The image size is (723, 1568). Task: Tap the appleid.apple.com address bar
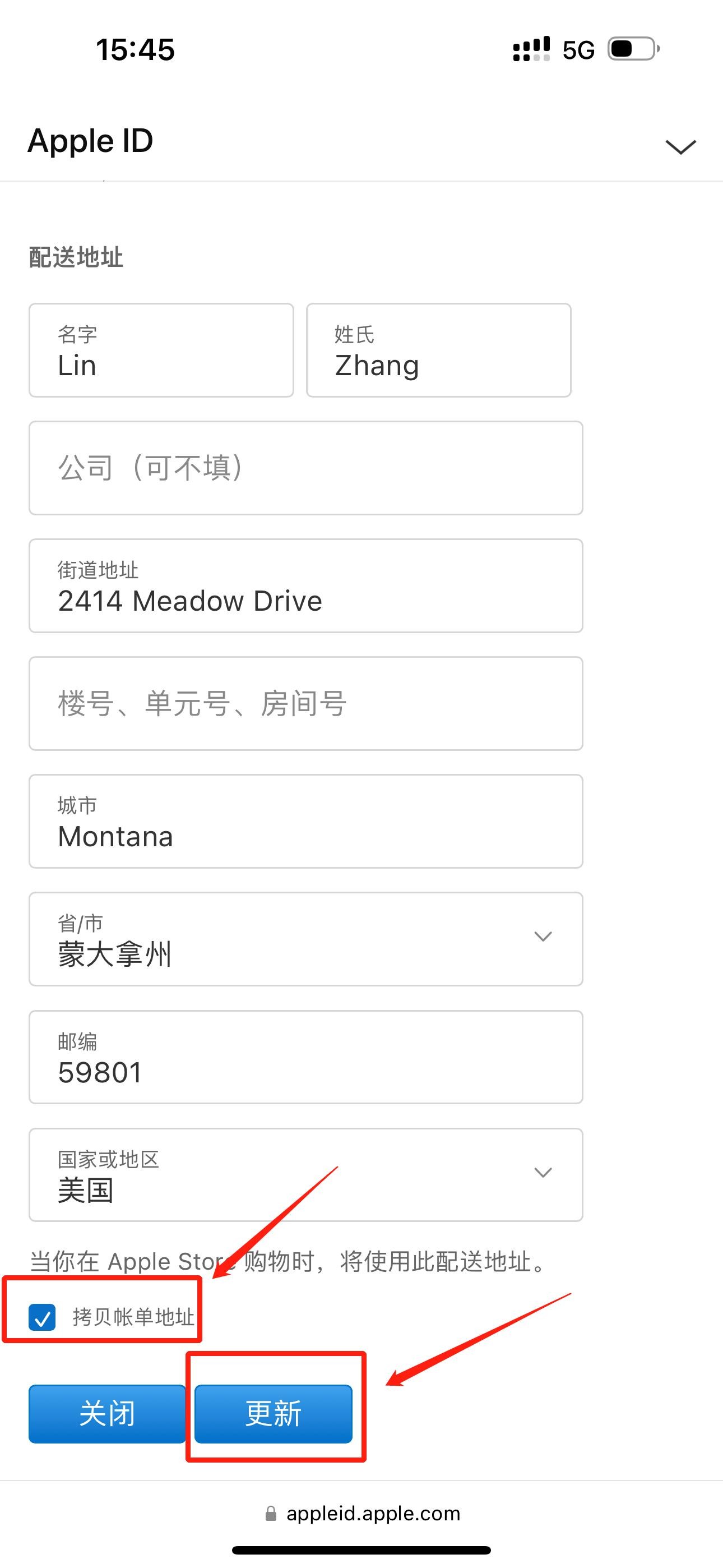tap(363, 1513)
